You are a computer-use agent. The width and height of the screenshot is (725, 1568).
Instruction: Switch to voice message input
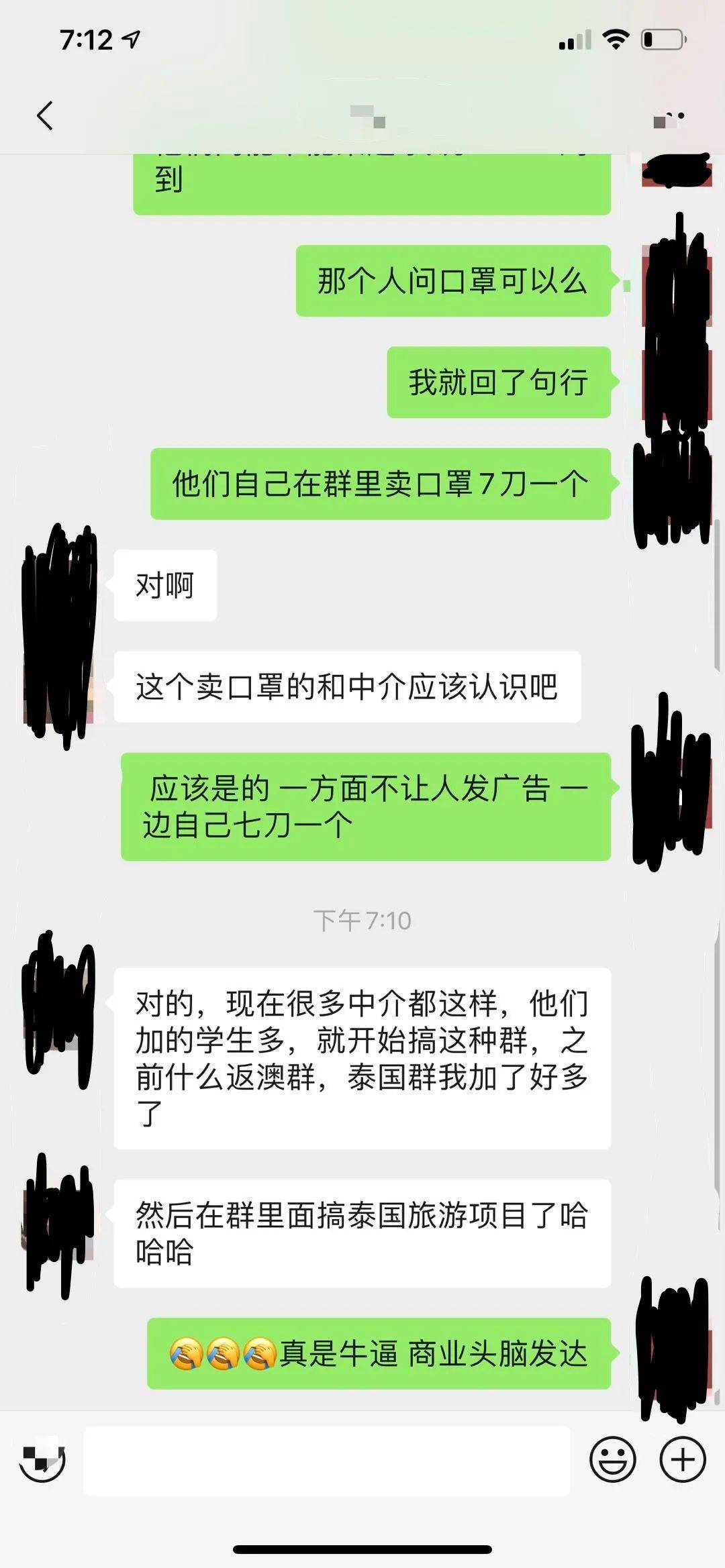(42, 1460)
